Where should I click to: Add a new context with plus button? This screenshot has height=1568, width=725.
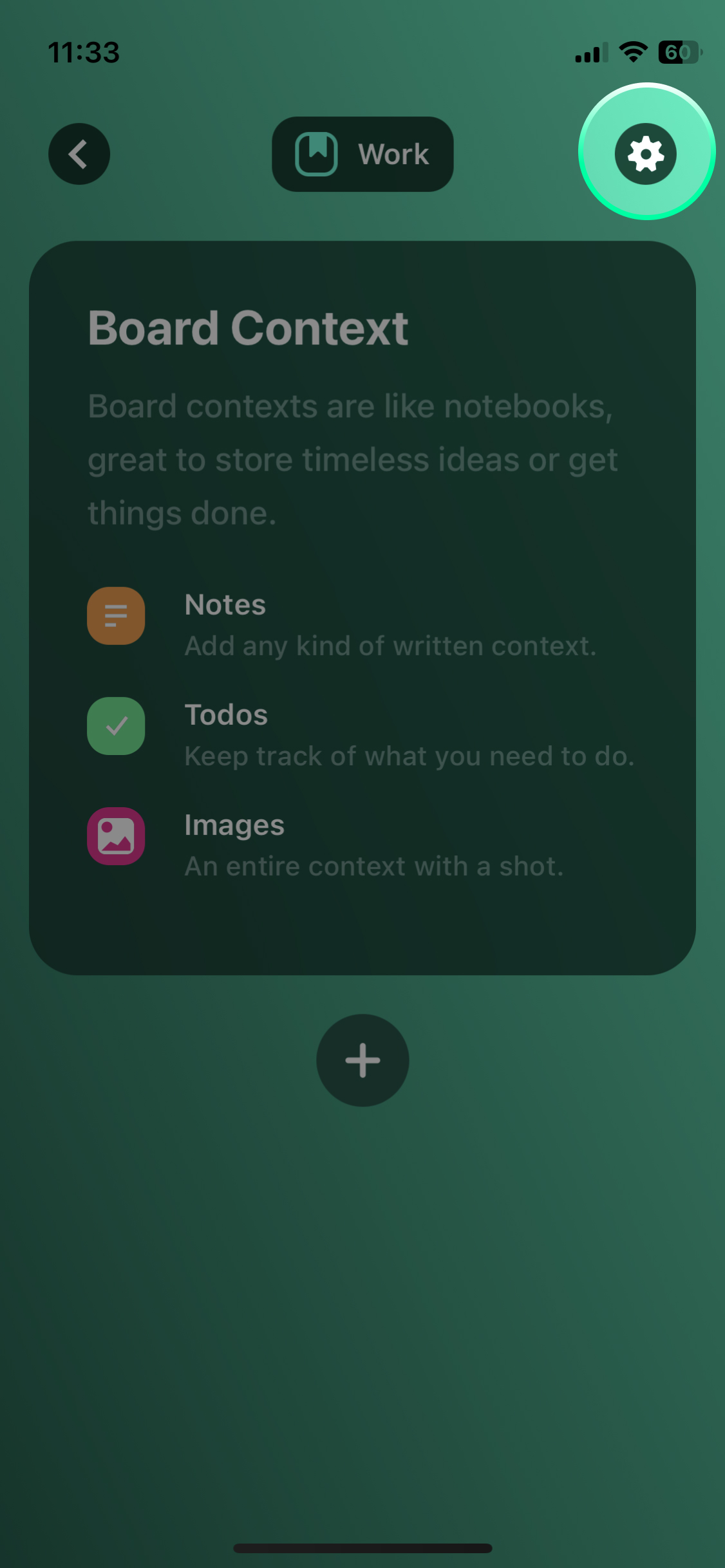362,1060
